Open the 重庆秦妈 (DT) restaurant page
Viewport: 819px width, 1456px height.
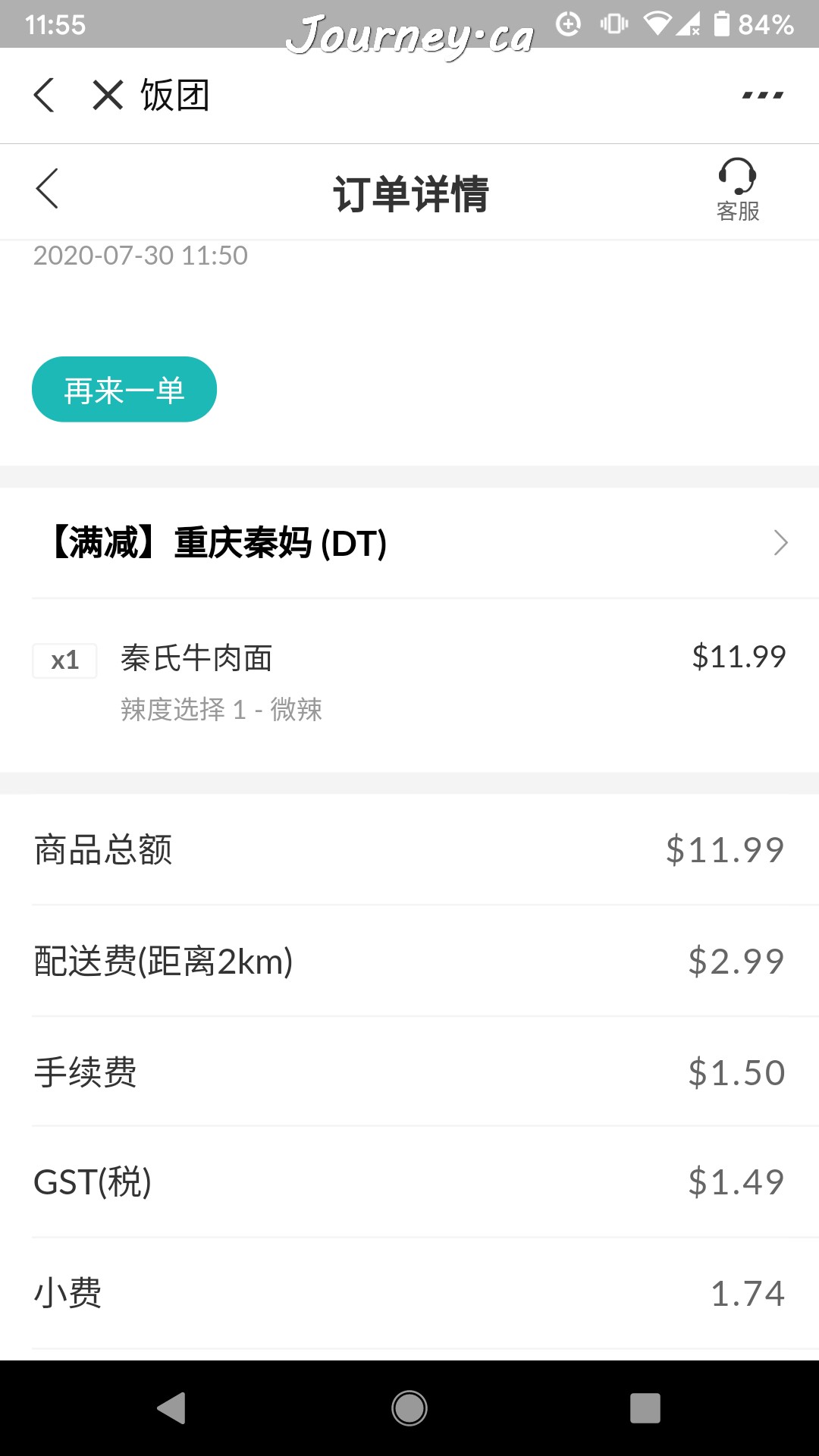click(x=409, y=543)
